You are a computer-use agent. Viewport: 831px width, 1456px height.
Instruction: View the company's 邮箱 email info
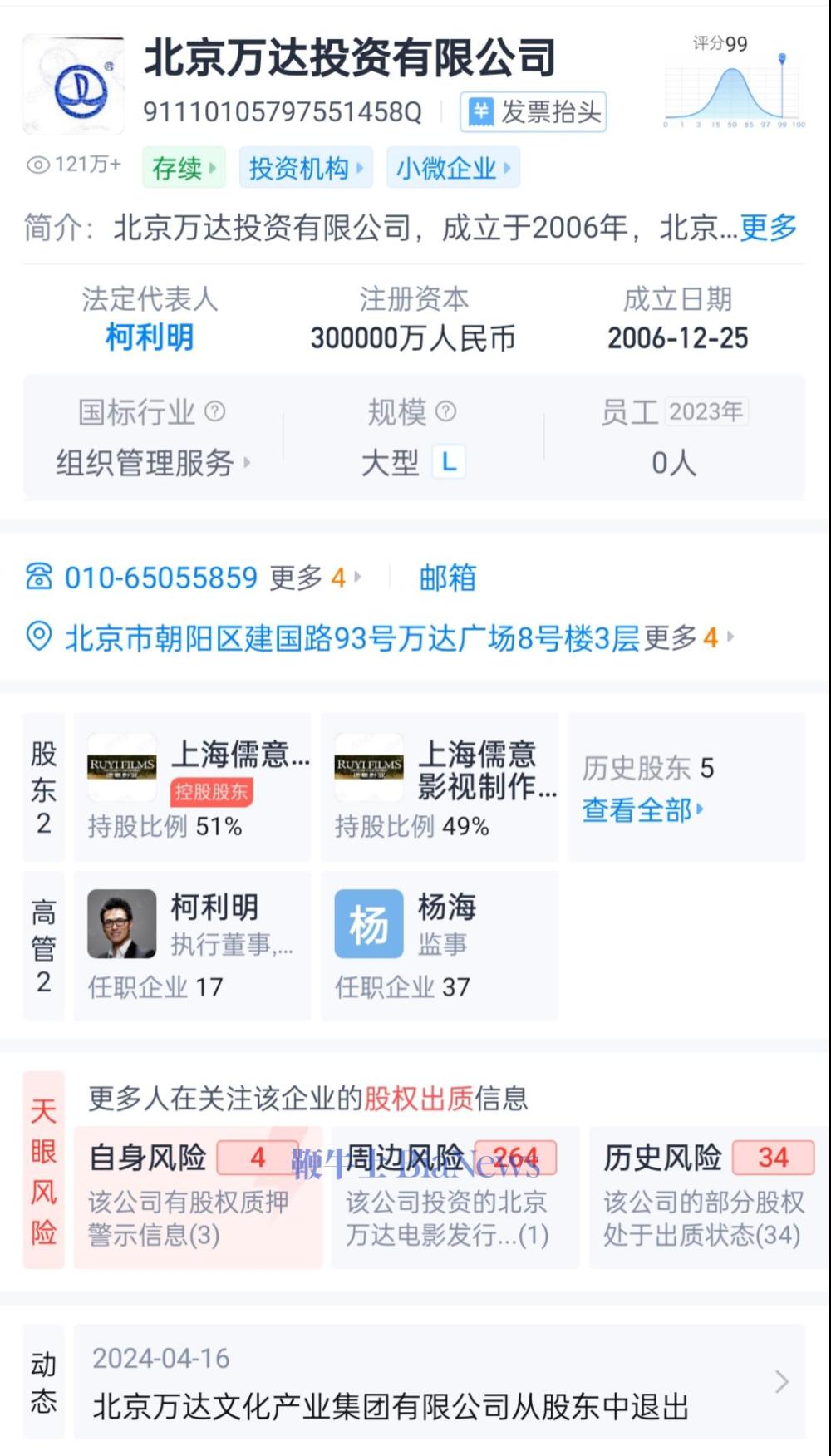click(x=447, y=578)
